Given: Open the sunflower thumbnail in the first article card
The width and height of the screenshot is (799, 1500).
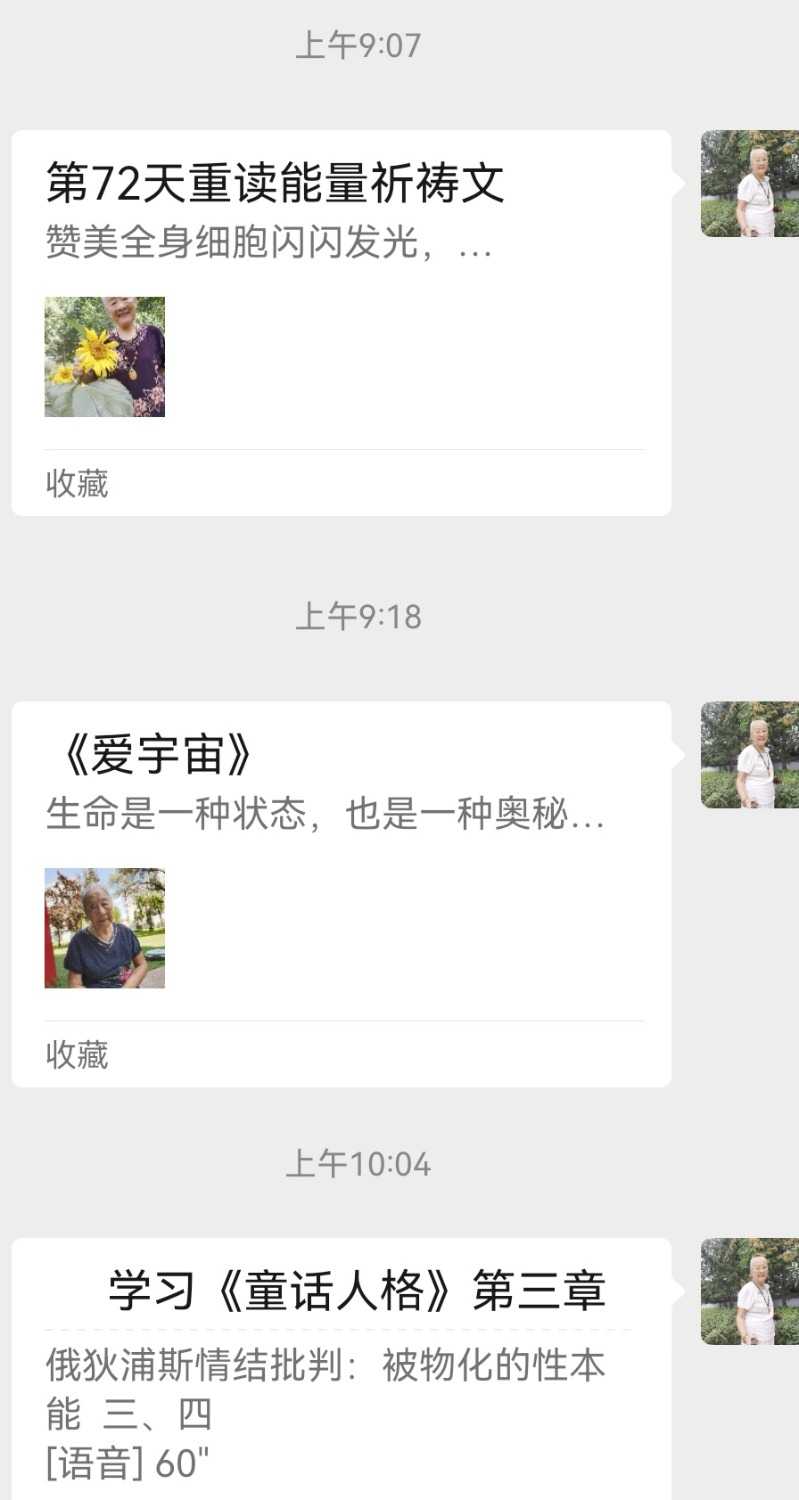Looking at the screenshot, I should pyautogui.click(x=105, y=356).
